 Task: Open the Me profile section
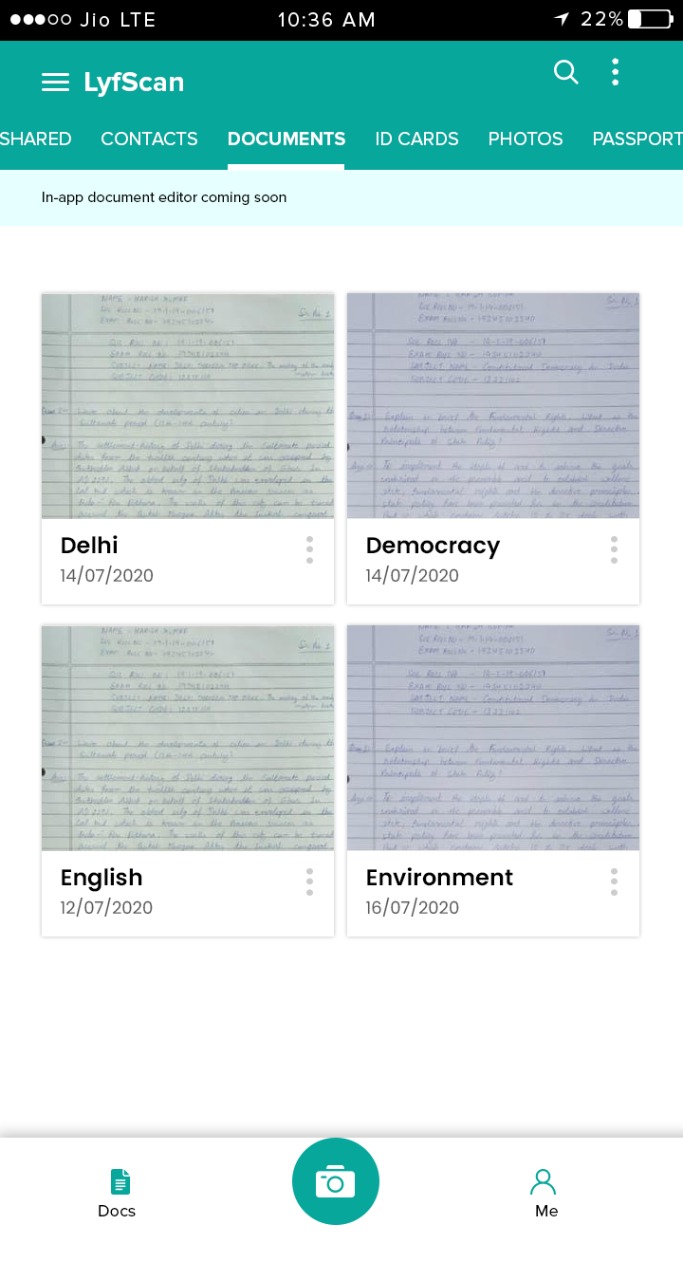545,1194
